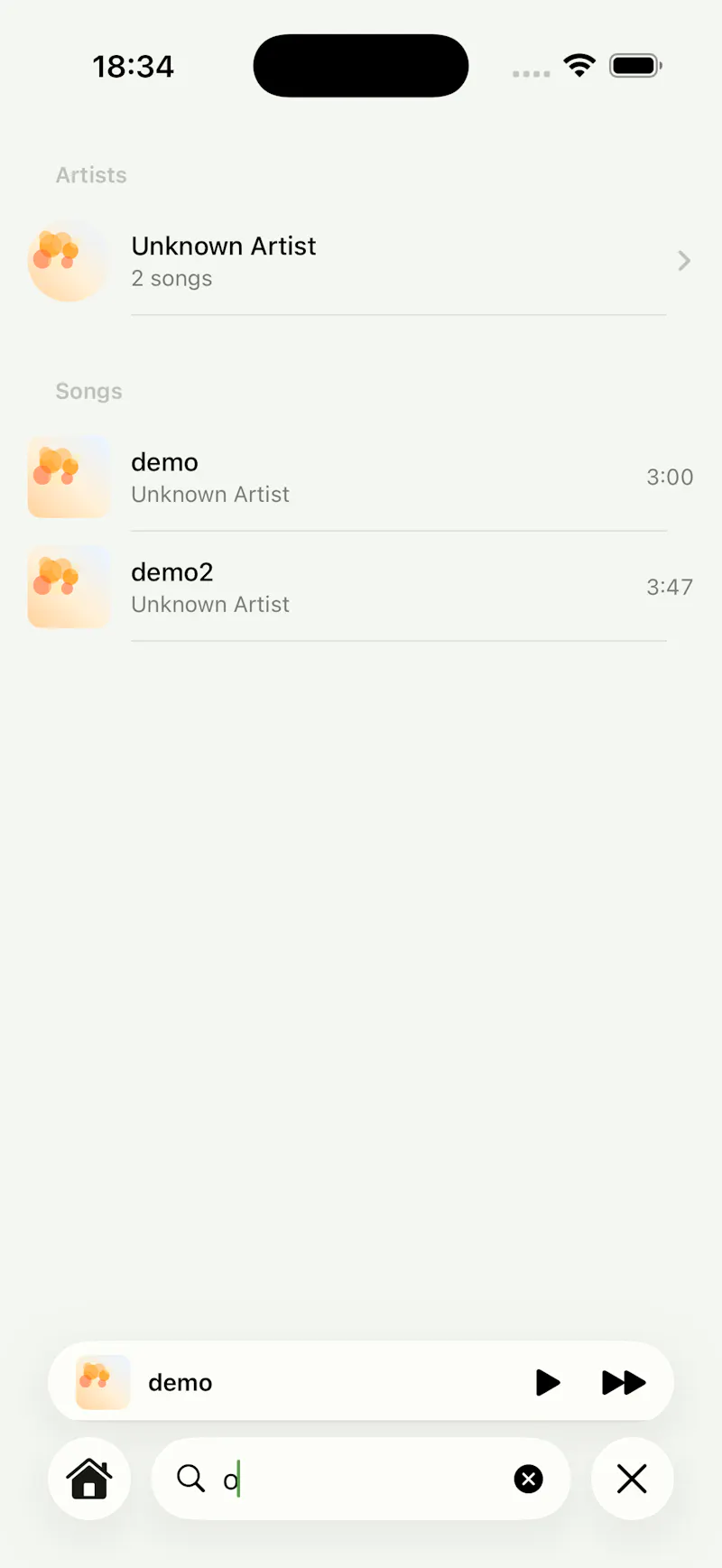Close the search view
Screen dimensions: 722x1568
[632, 1479]
